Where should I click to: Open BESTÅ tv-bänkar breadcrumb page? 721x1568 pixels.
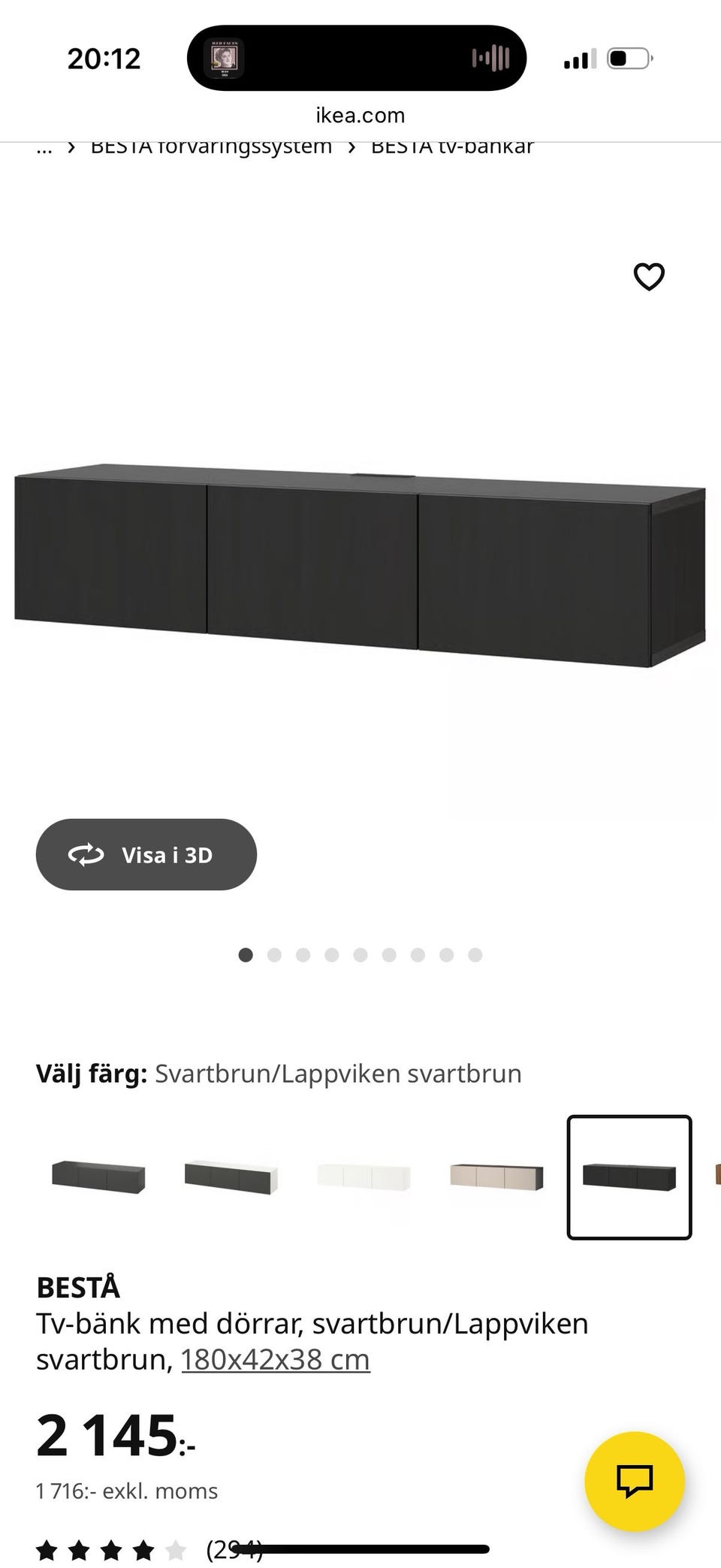[454, 147]
